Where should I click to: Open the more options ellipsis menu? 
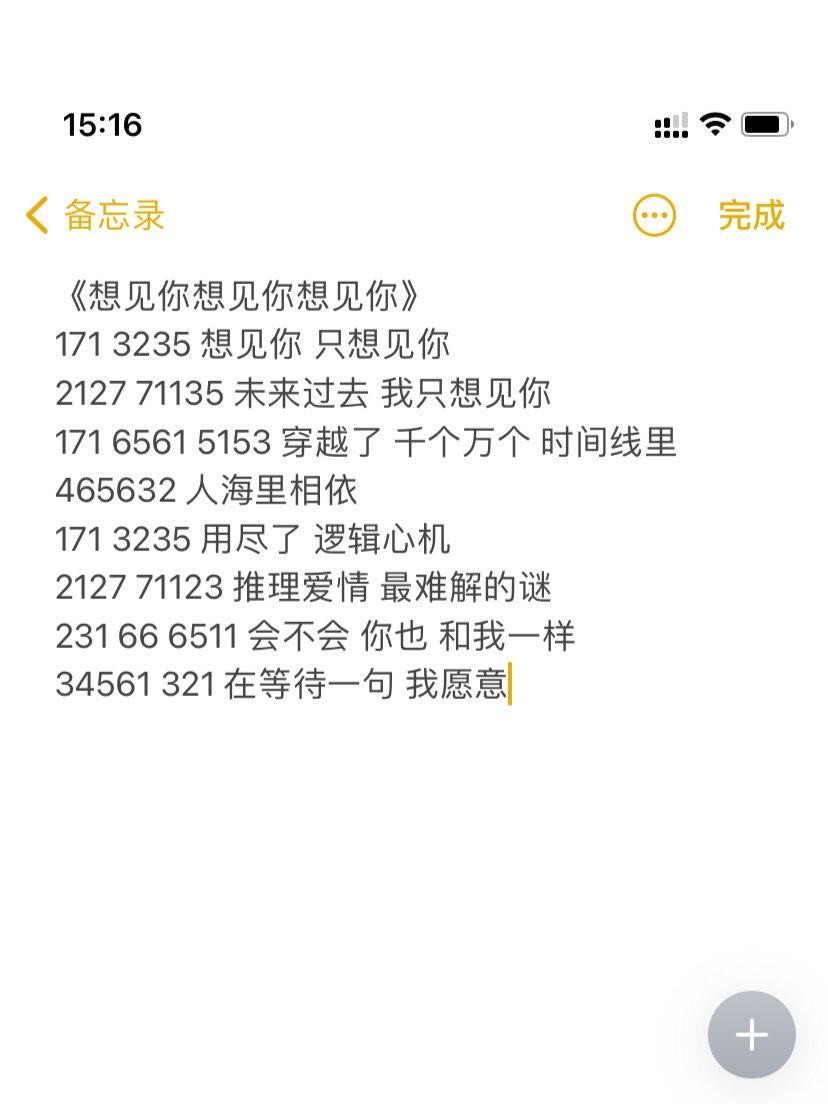pyautogui.click(x=654, y=216)
